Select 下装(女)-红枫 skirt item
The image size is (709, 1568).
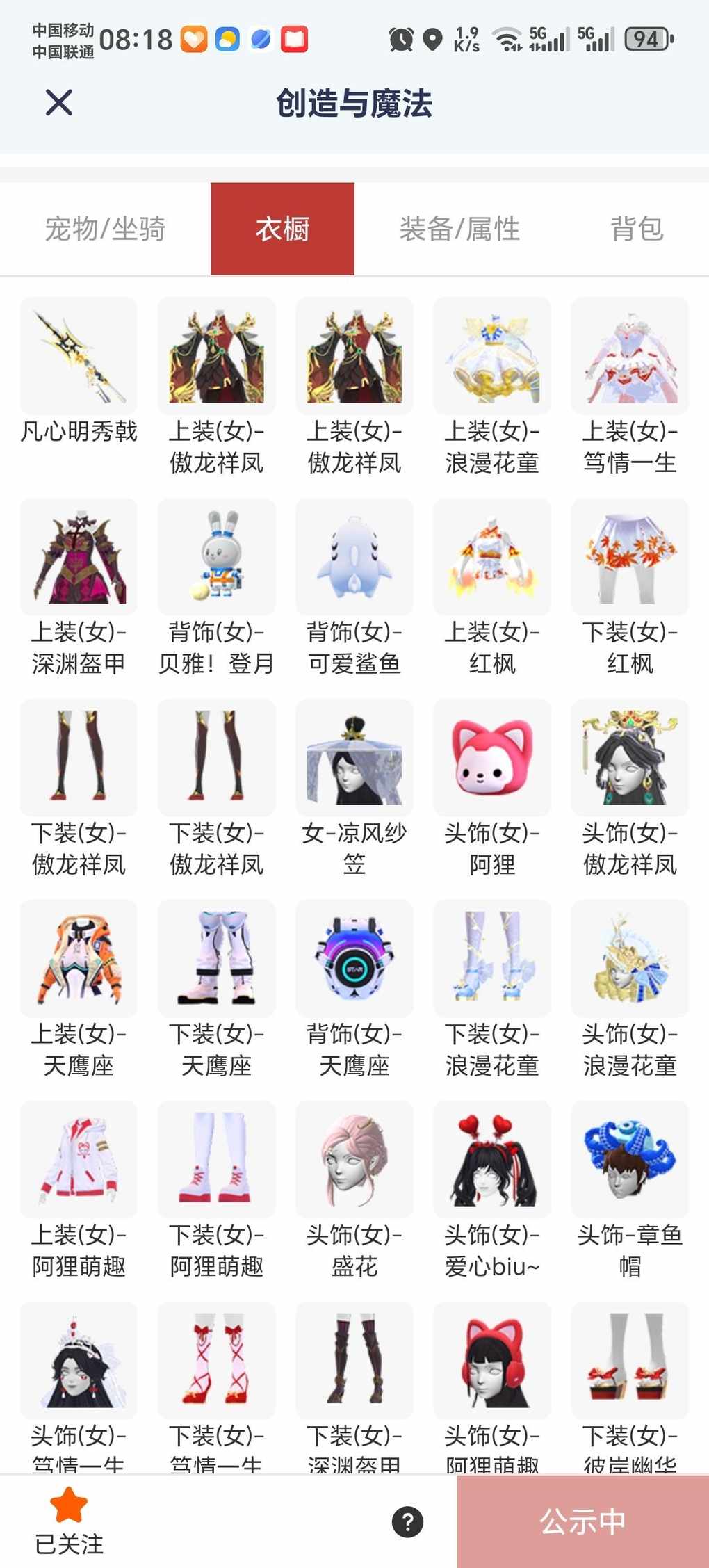[630, 557]
